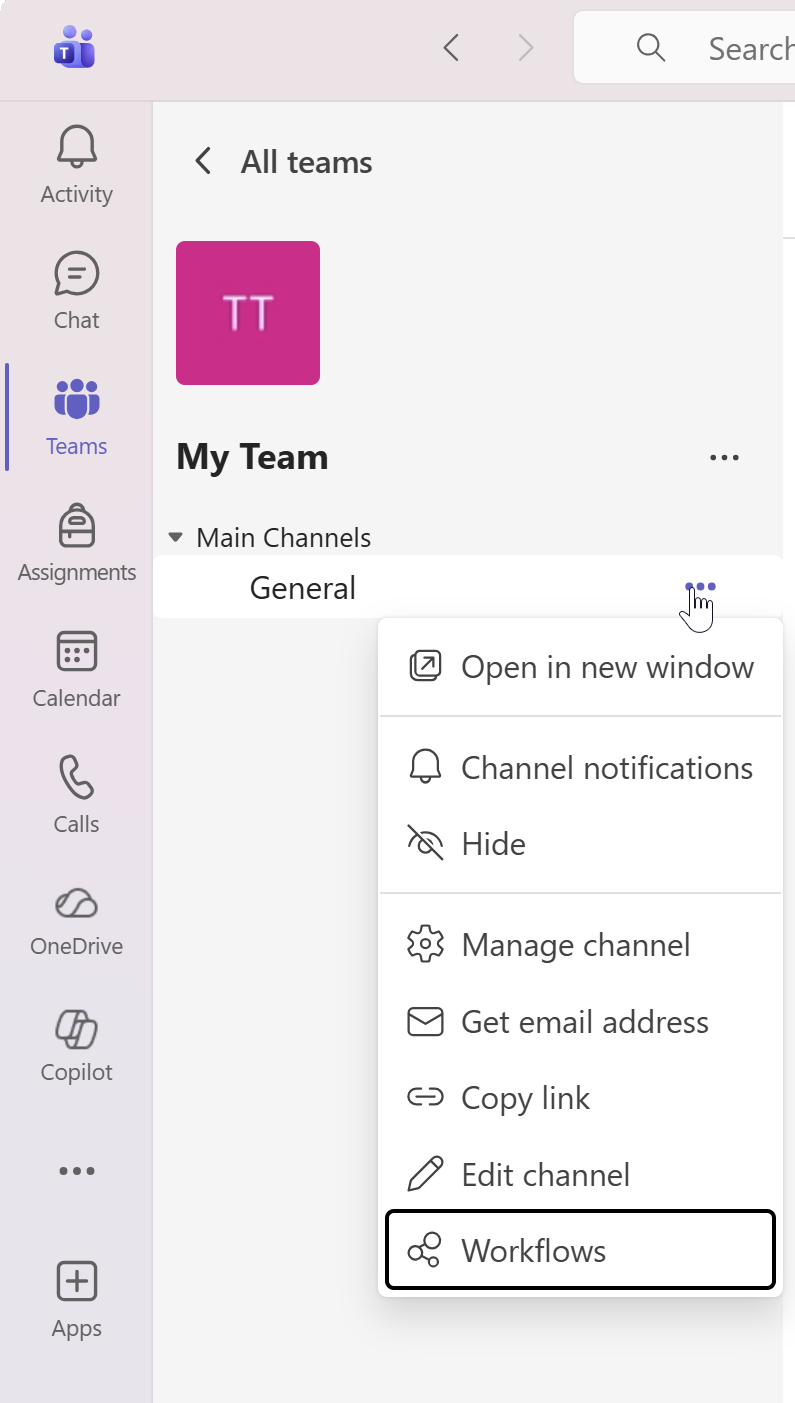Collapse the Main Channels group
795x1403 pixels.
click(x=176, y=537)
